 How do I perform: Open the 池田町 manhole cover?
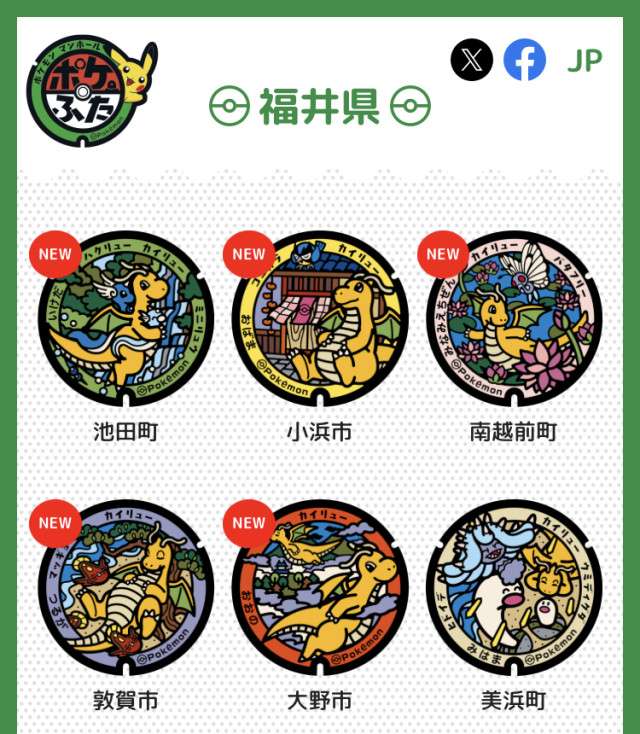tap(126, 320)
